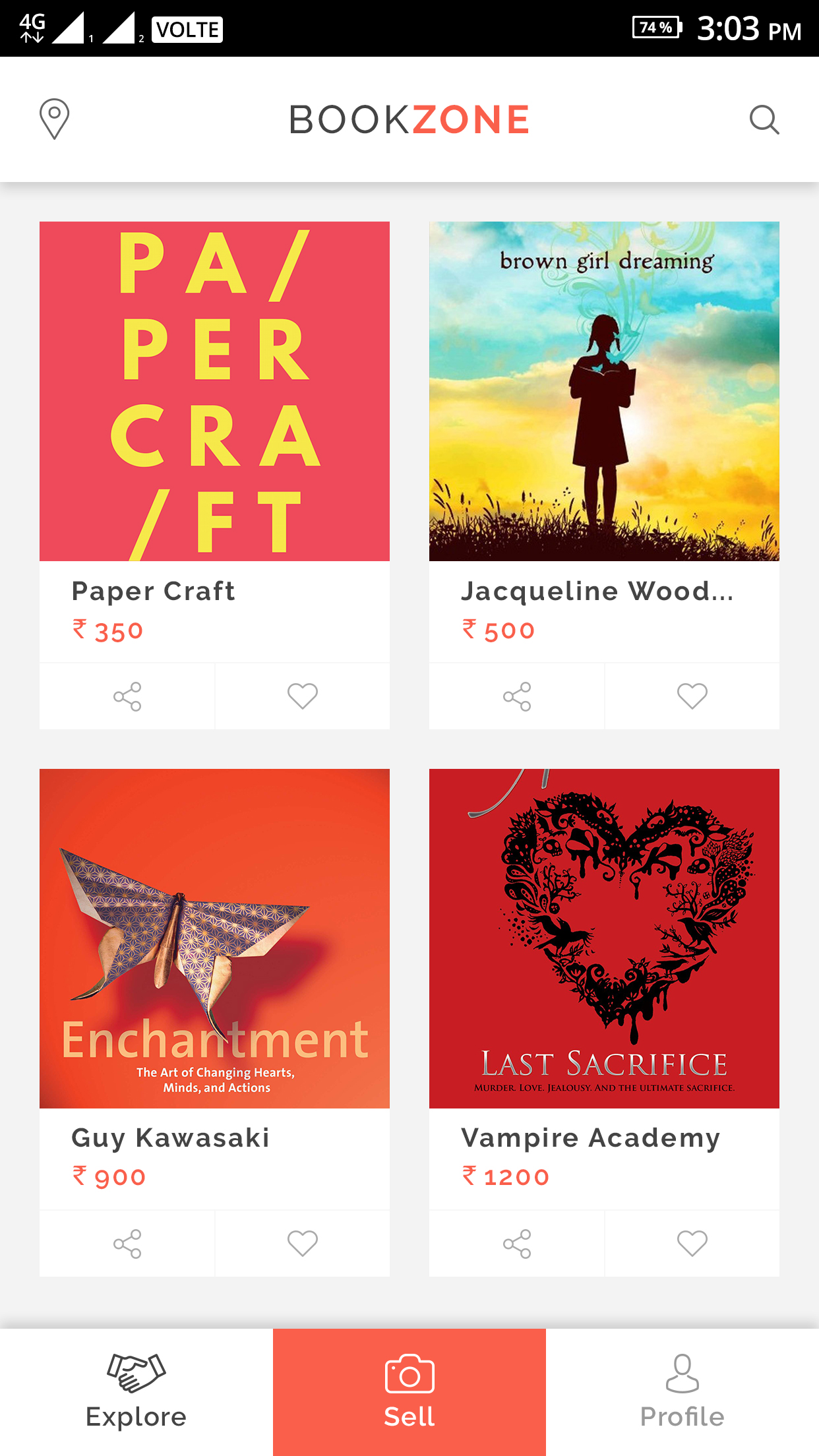Switch to the Explore tab

pyautogui.click(x=136, y=1392)
